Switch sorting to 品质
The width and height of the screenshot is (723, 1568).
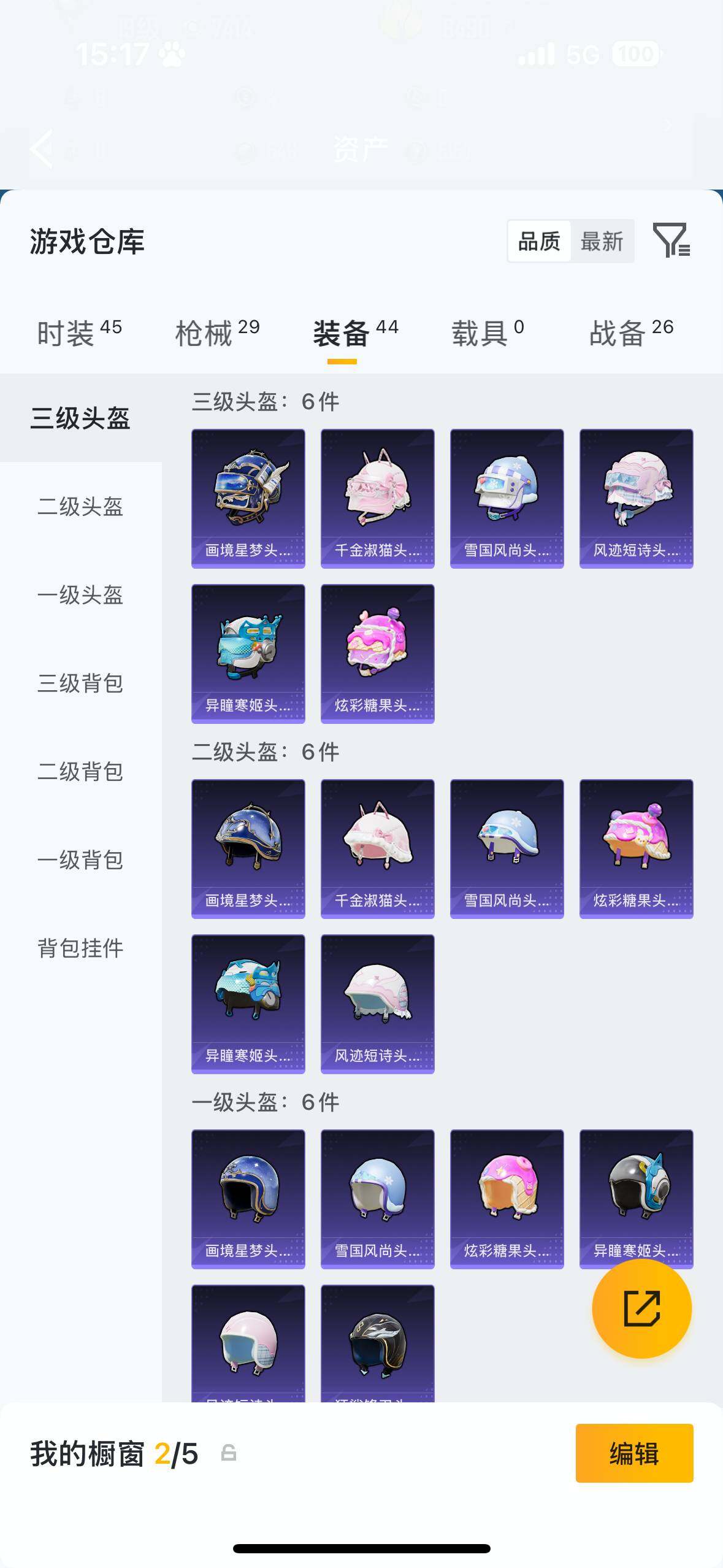coord(538,242)
